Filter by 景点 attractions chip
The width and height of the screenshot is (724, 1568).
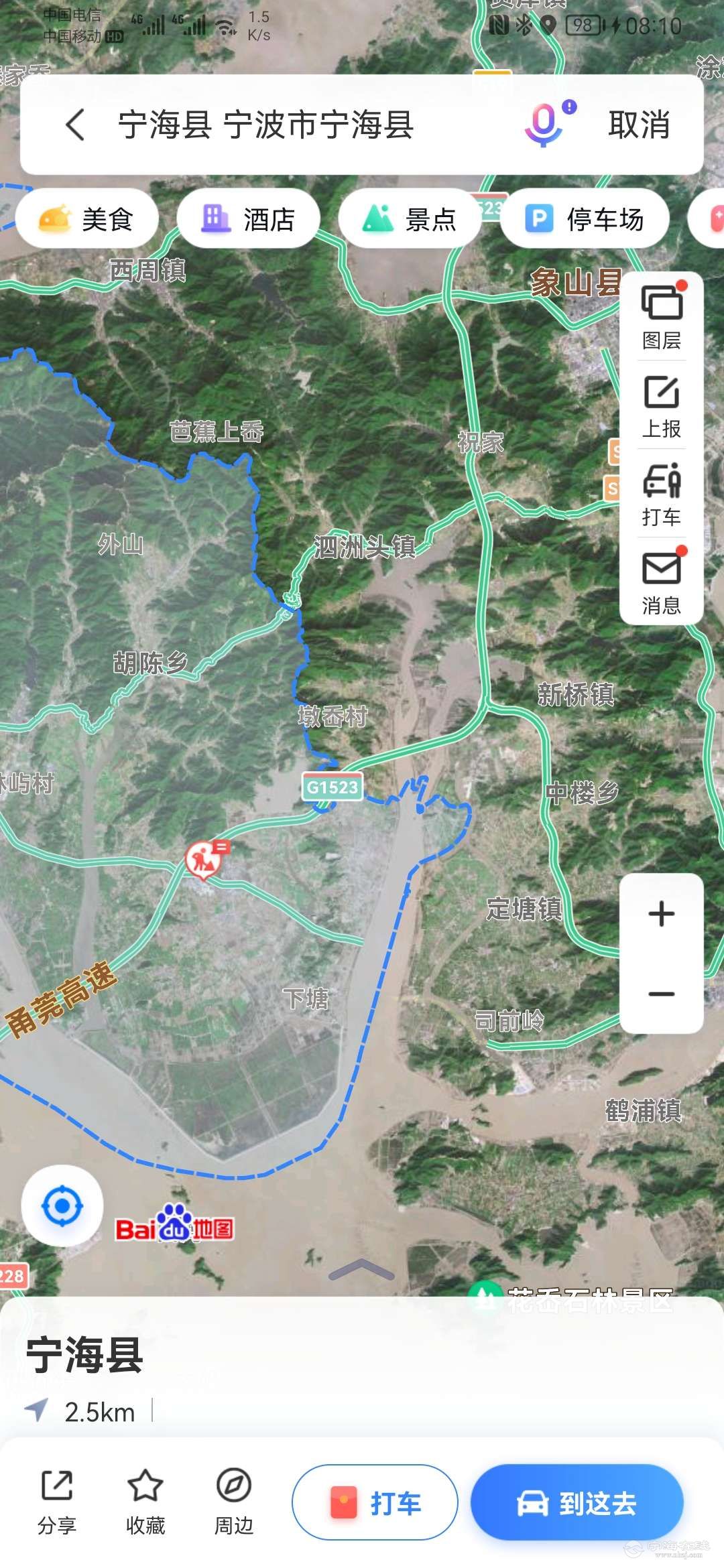(x=410, y=219)
